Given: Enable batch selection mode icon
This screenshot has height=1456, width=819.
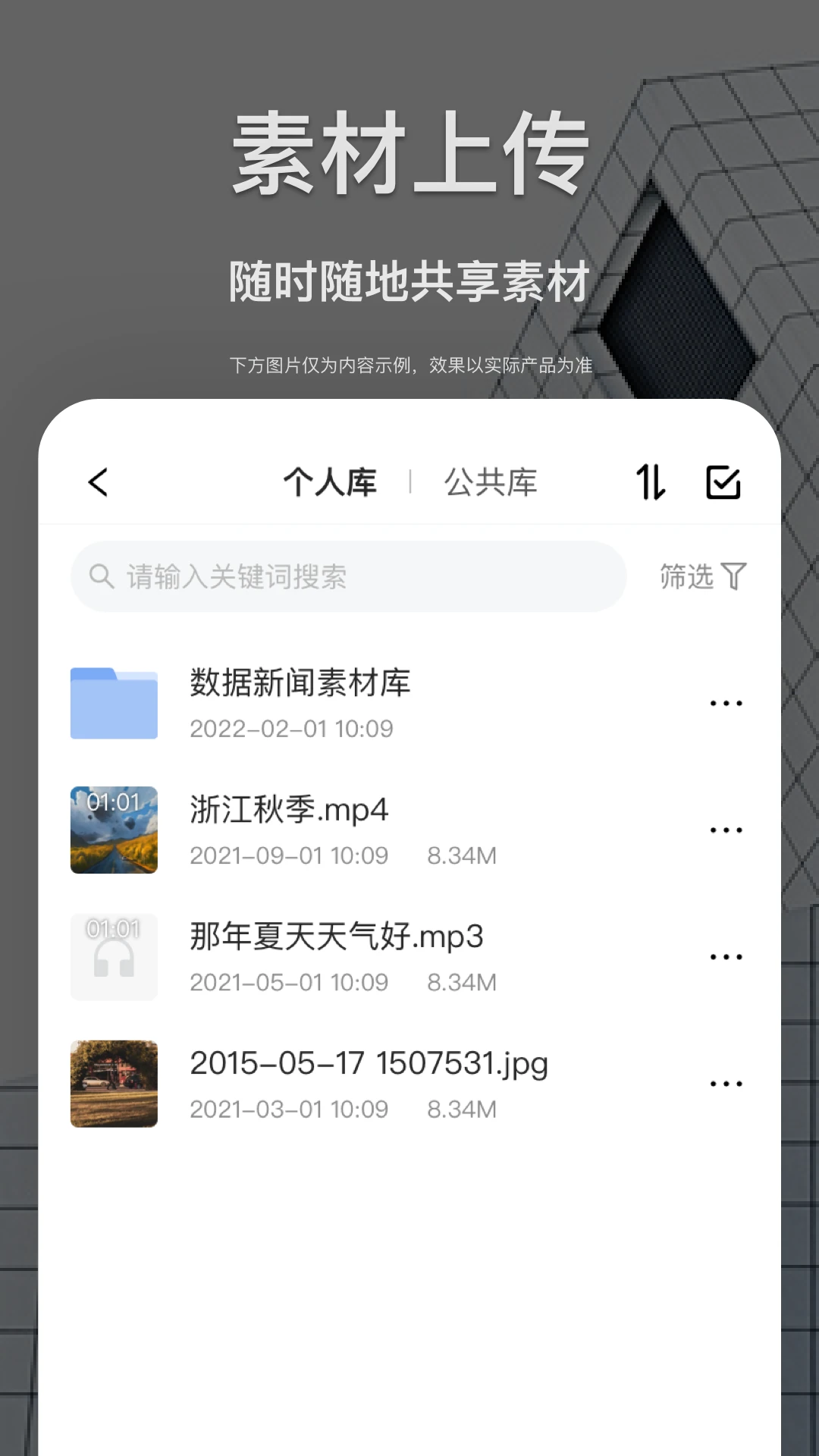Looking at the screenshot, I should 723,482.
